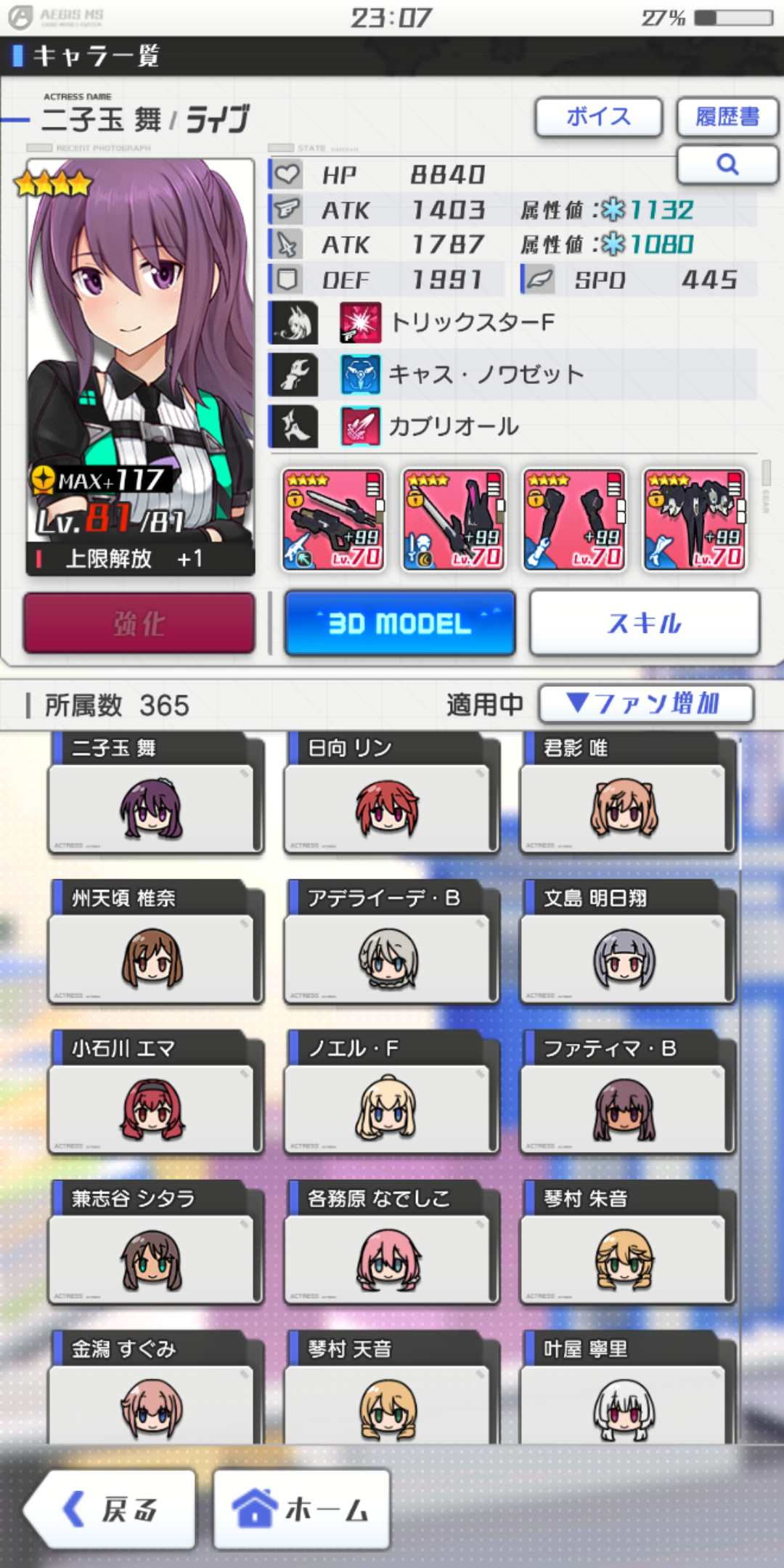
Task: Choose the 文島 明日翔 character card
Action: coord(626,944)
